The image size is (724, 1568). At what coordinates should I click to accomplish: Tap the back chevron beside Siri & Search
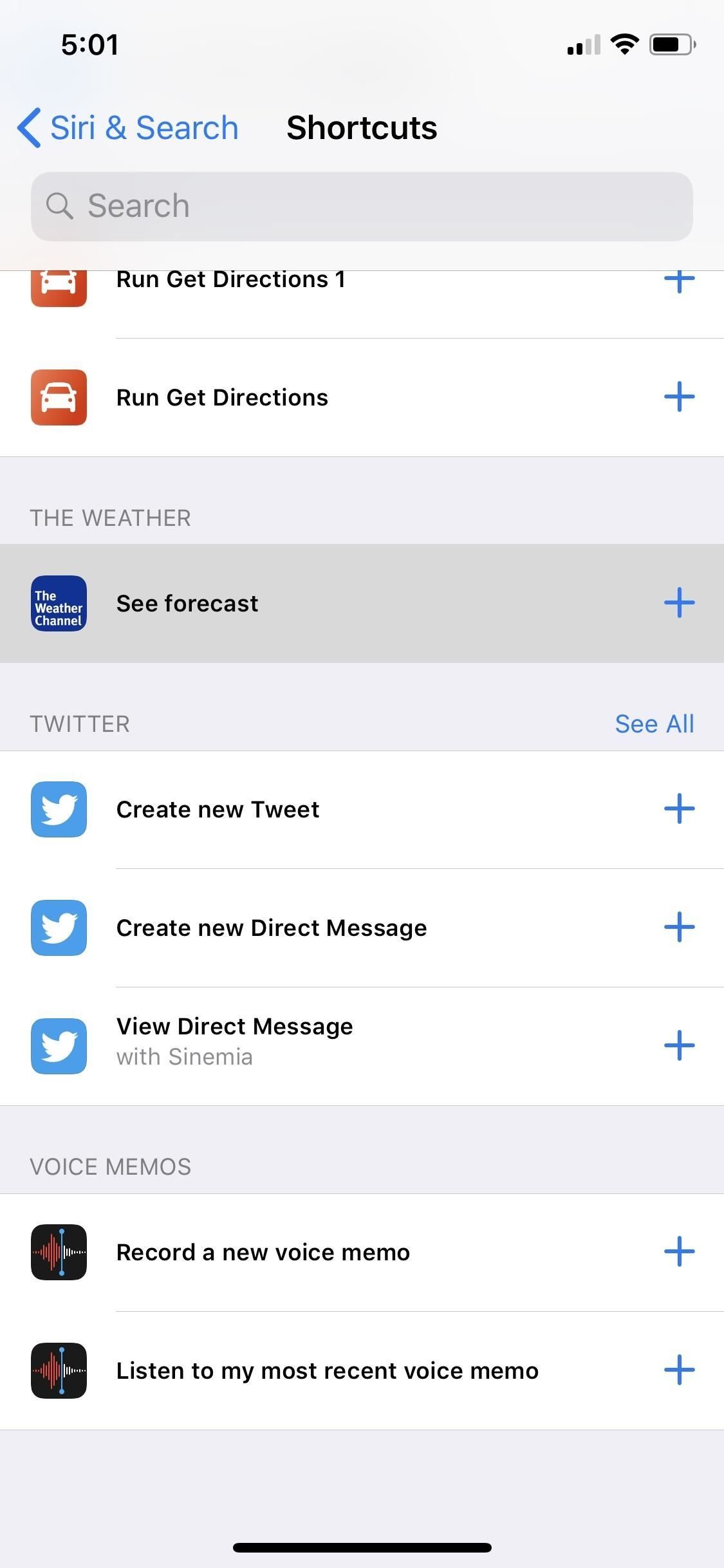[29, 127]
